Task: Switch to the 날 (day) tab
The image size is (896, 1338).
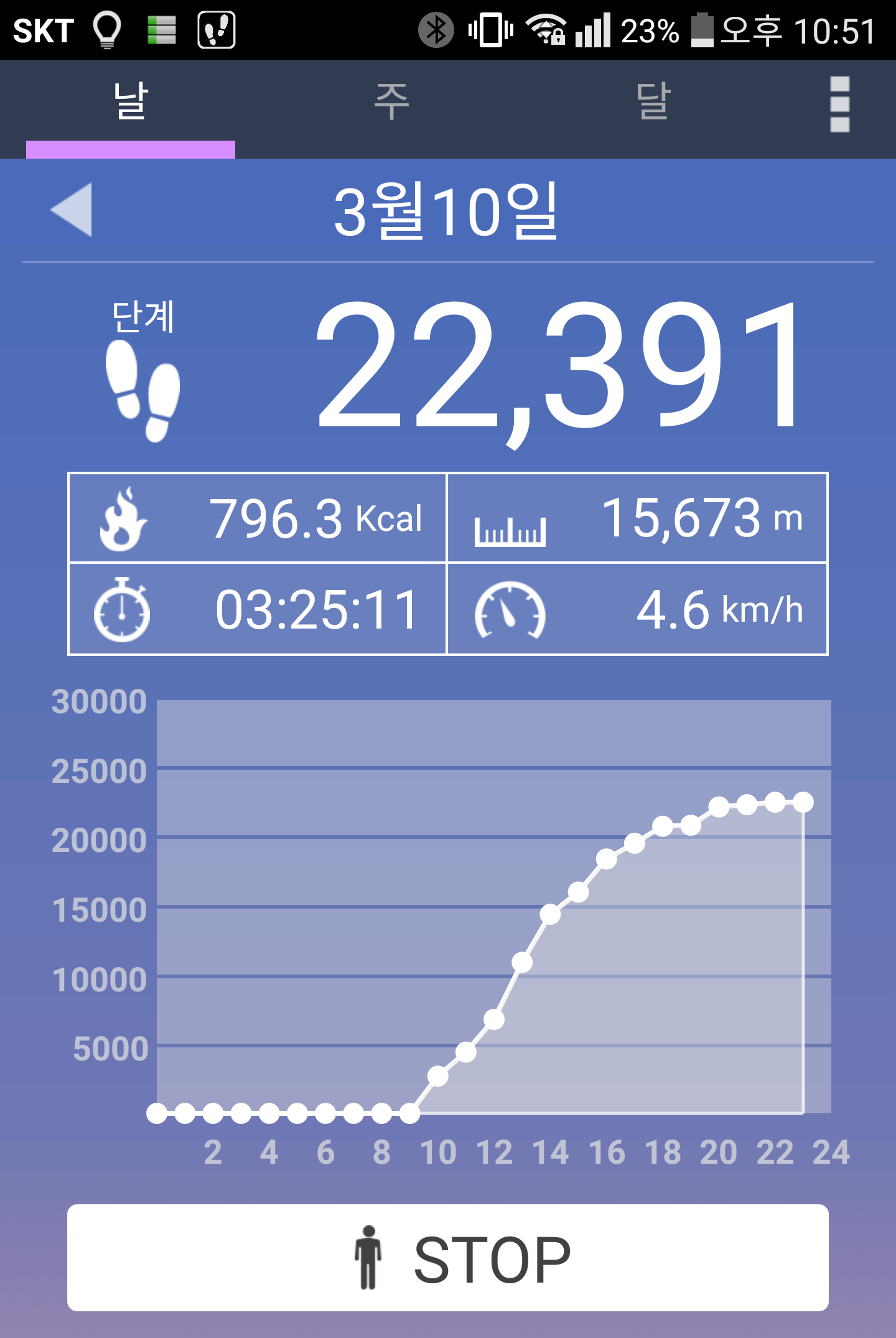Action: pos(131,103)
